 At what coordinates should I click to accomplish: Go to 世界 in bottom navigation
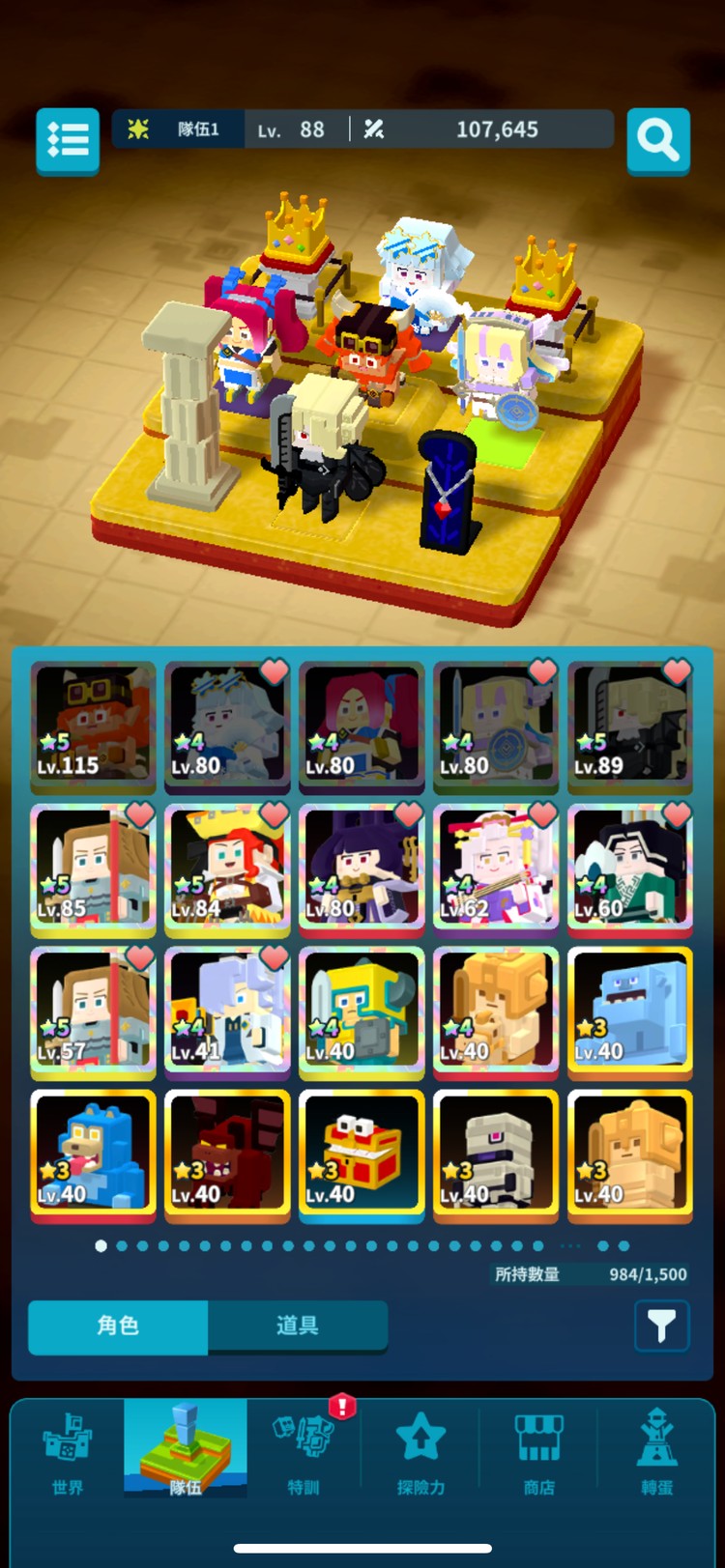67,1452
